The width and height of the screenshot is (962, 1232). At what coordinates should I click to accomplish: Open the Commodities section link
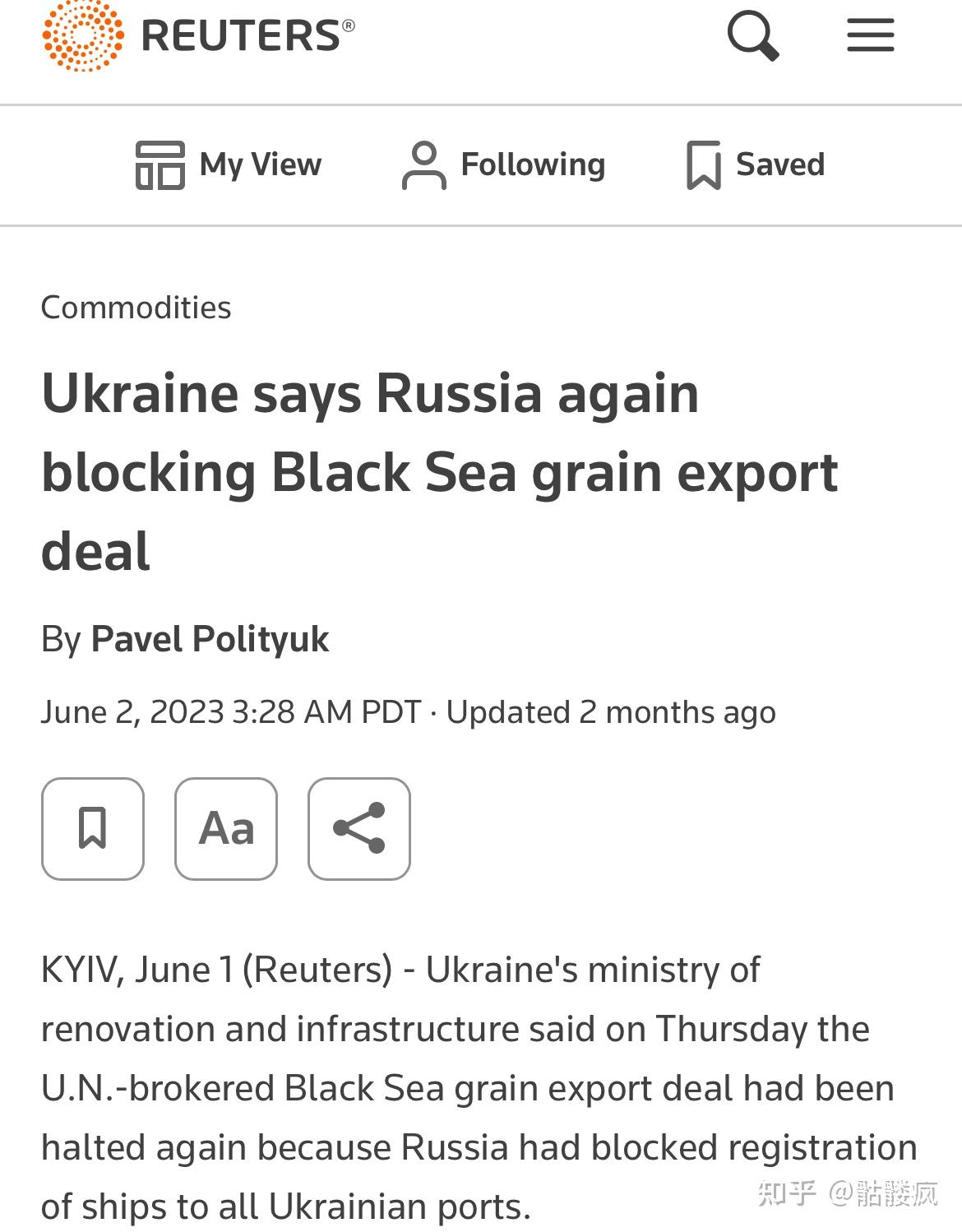pyautogui.click(x=136, y=308)
